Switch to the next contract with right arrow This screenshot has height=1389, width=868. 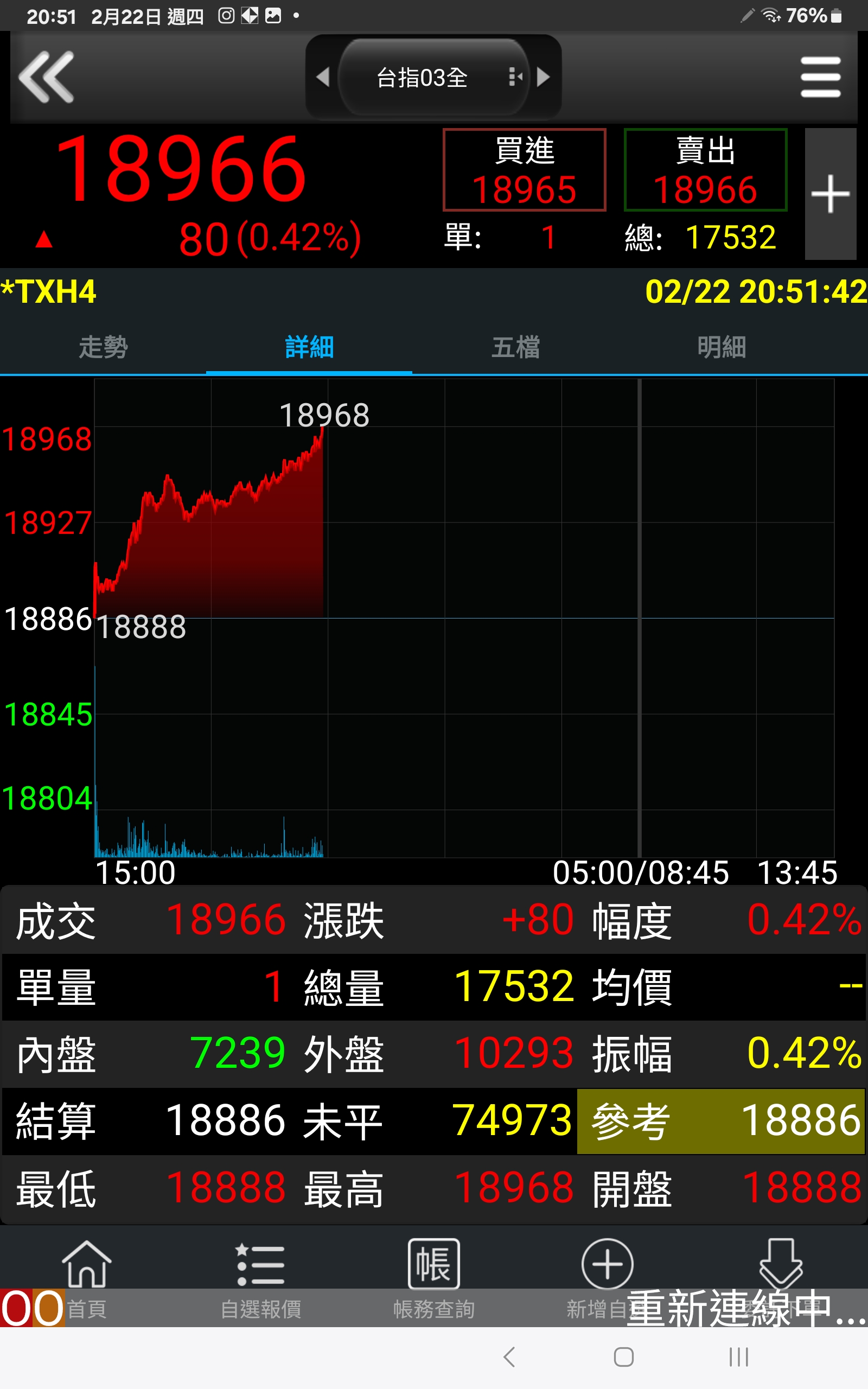pos(542,77)
